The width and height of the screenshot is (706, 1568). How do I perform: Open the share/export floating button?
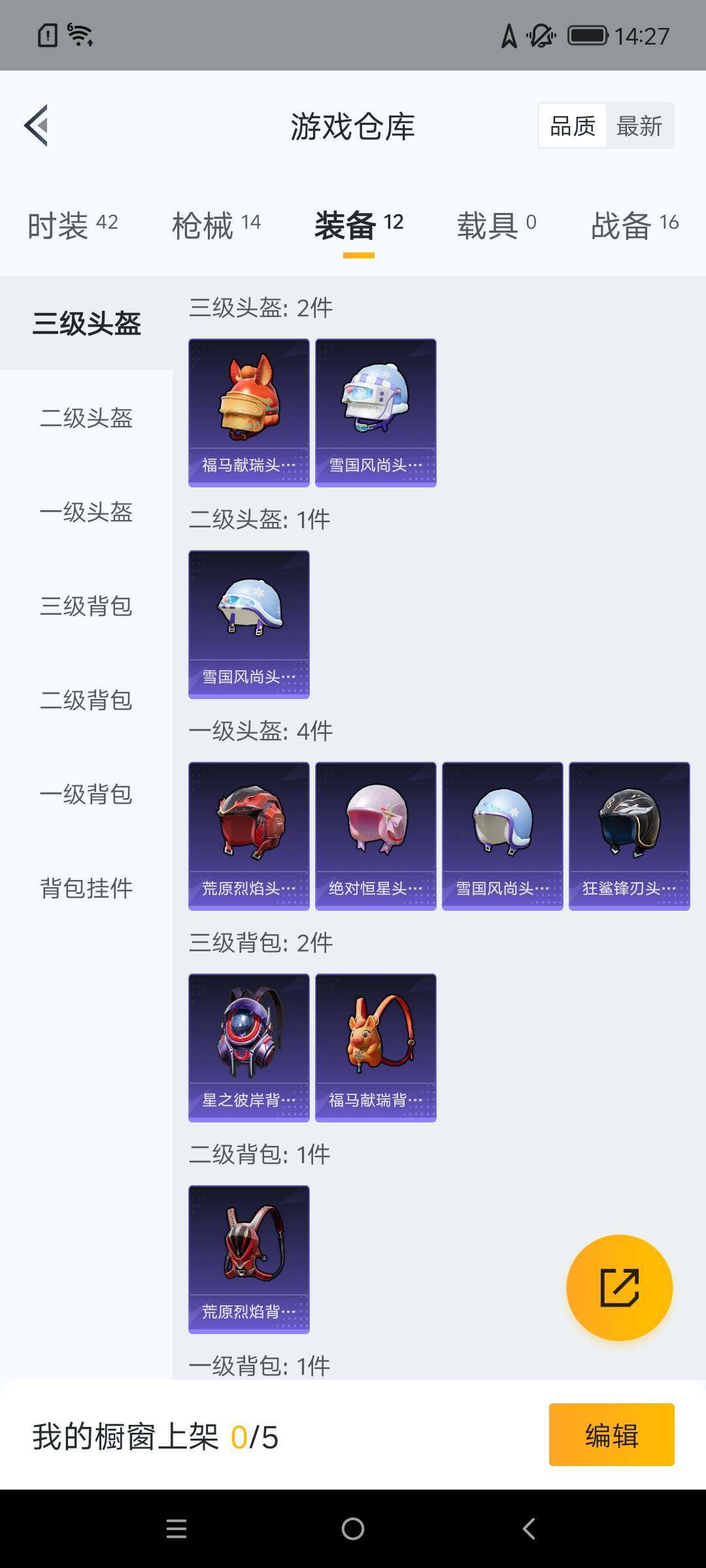coord(619,1287)
